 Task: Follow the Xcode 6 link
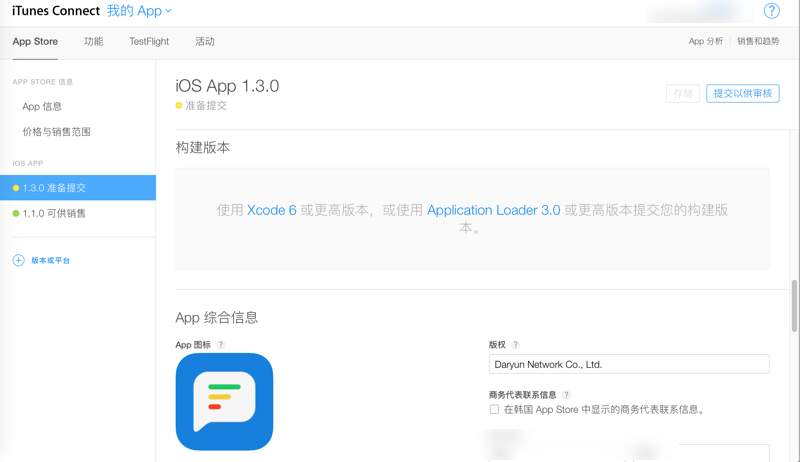(x=272, y=210)
